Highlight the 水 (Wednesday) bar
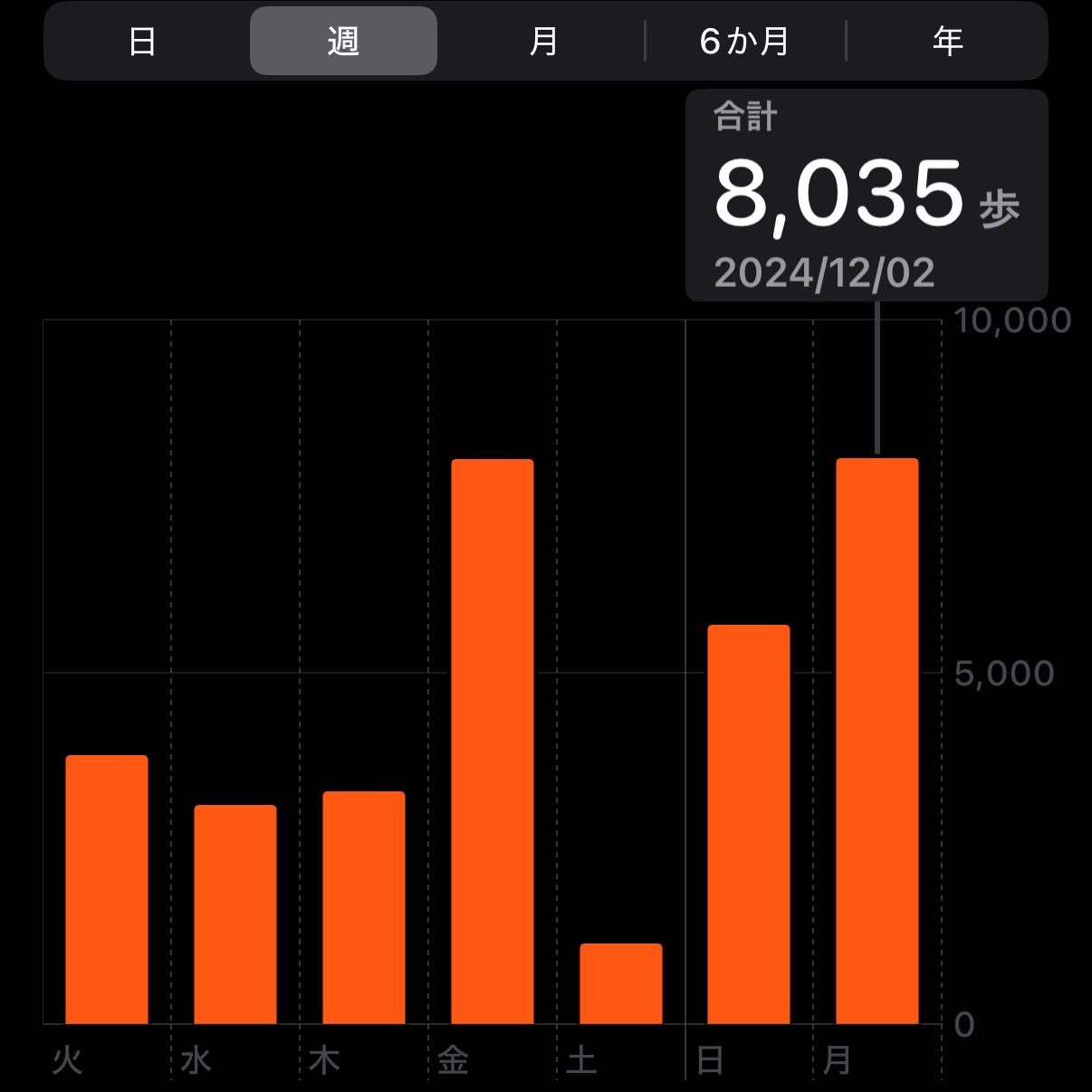 (x=235, y=915)
